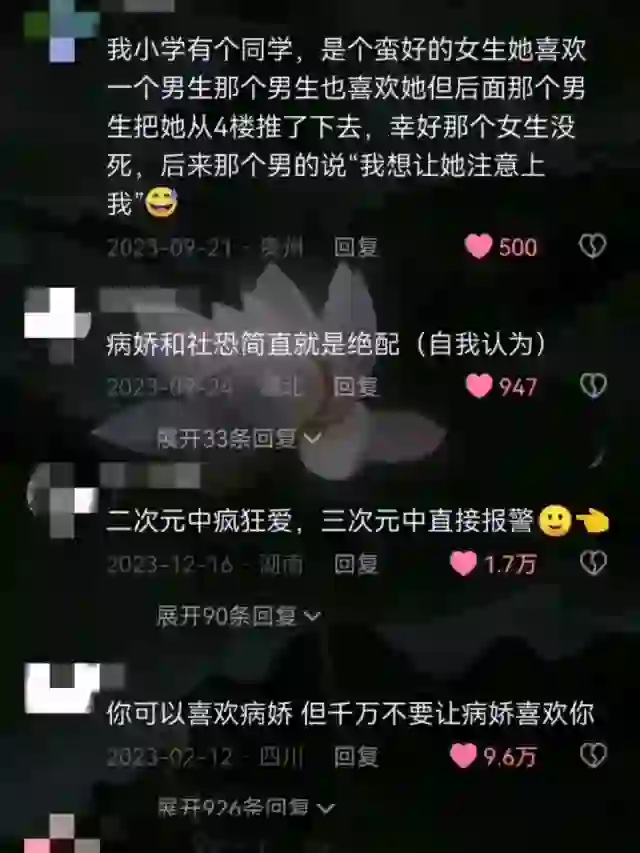Viewport: 640px width, 853px height.
Task: Expand the 90 replies
Action: pyautogui.click(x=238, y=616)
